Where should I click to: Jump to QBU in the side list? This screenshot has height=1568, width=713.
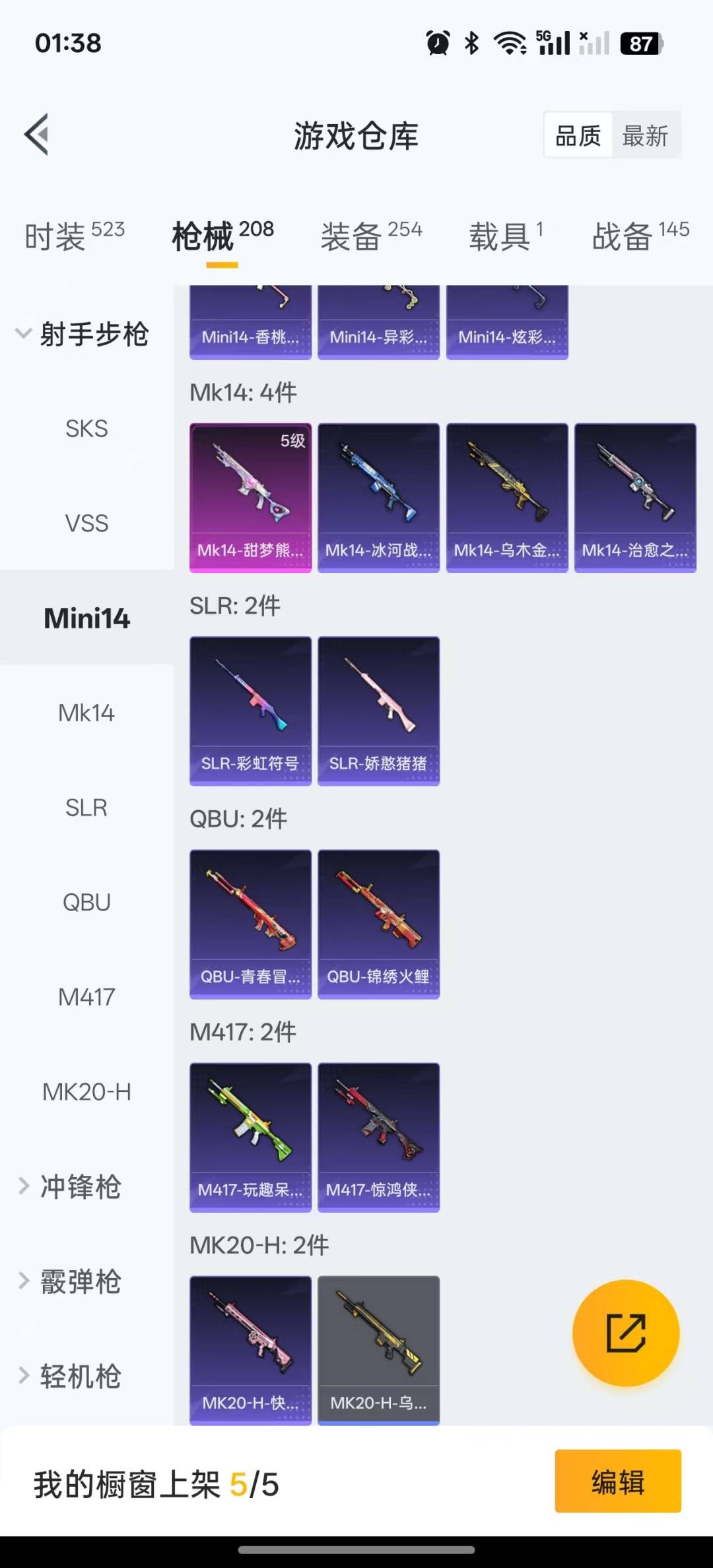pos(86,903)
